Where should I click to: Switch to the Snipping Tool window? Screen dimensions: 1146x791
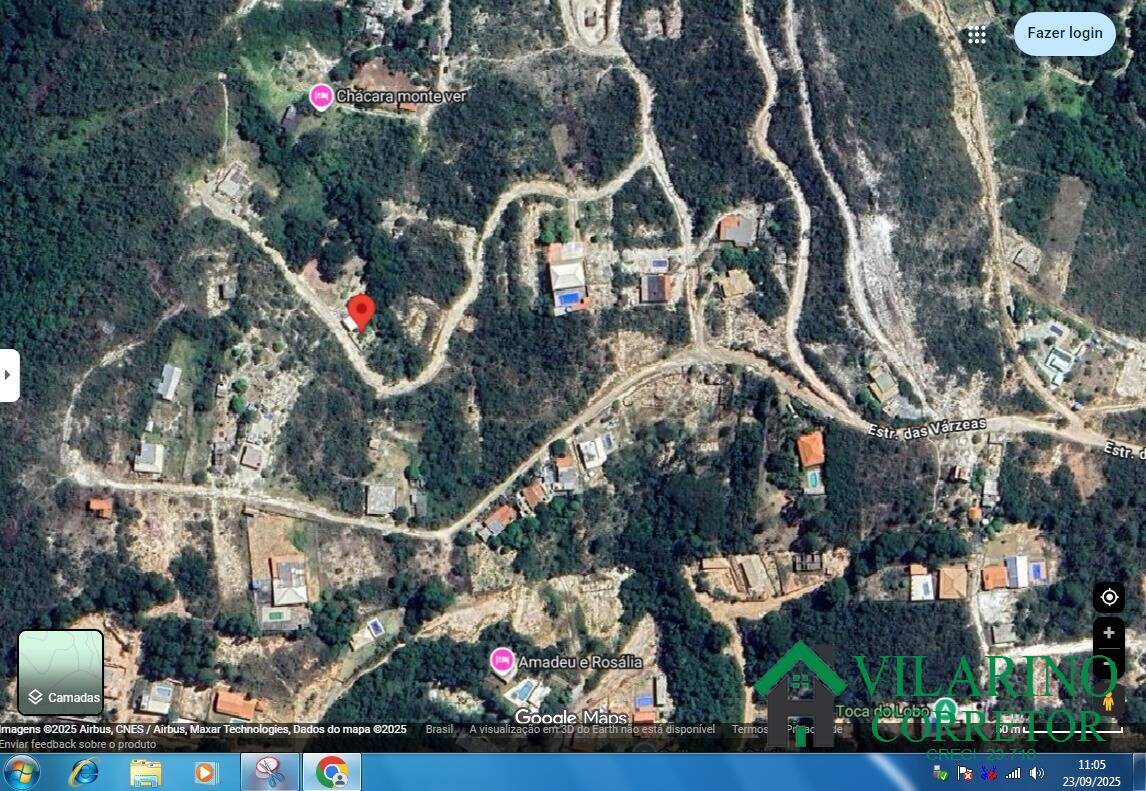(x=269, y=772)
